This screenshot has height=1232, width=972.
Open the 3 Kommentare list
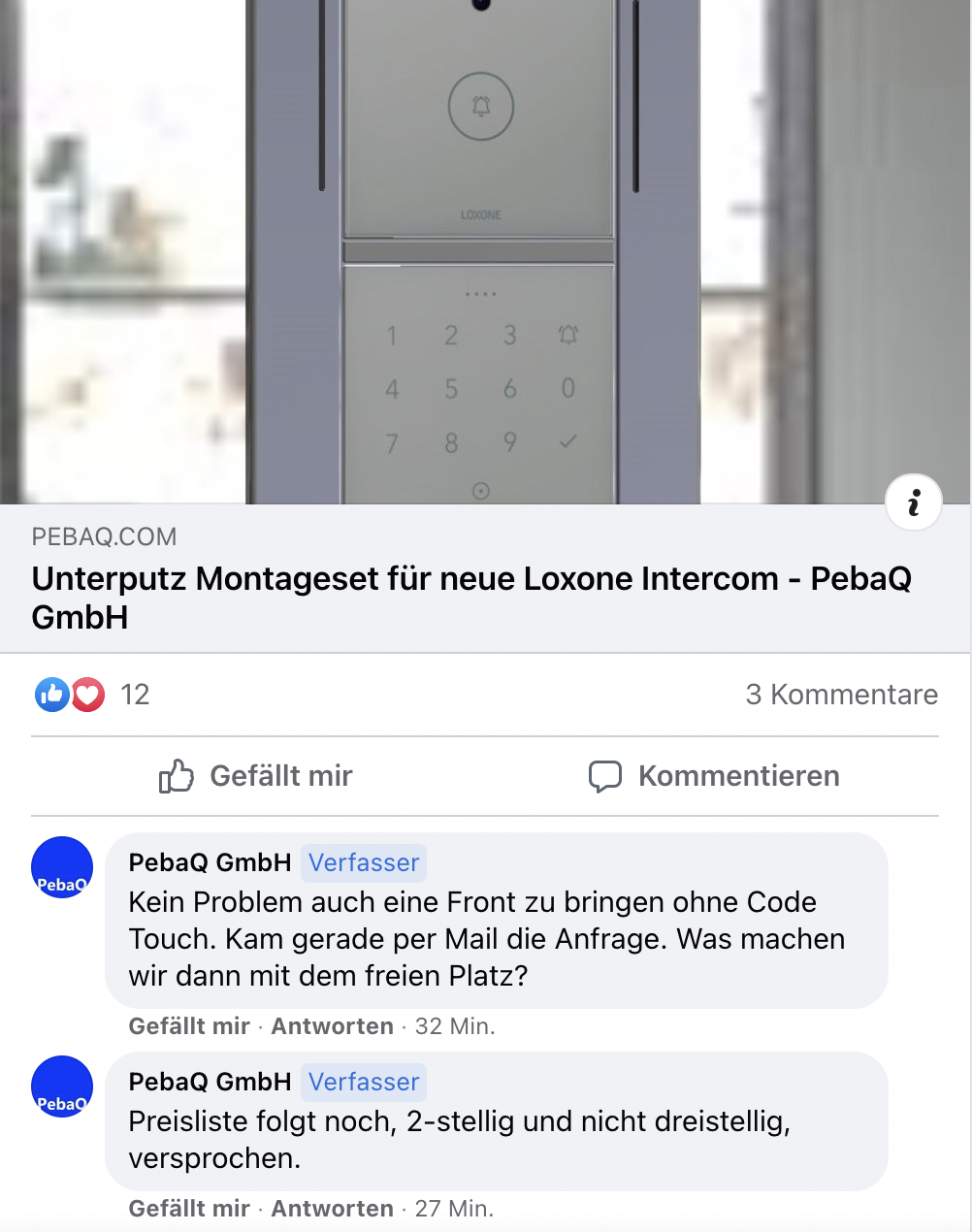tap(841, 695)
